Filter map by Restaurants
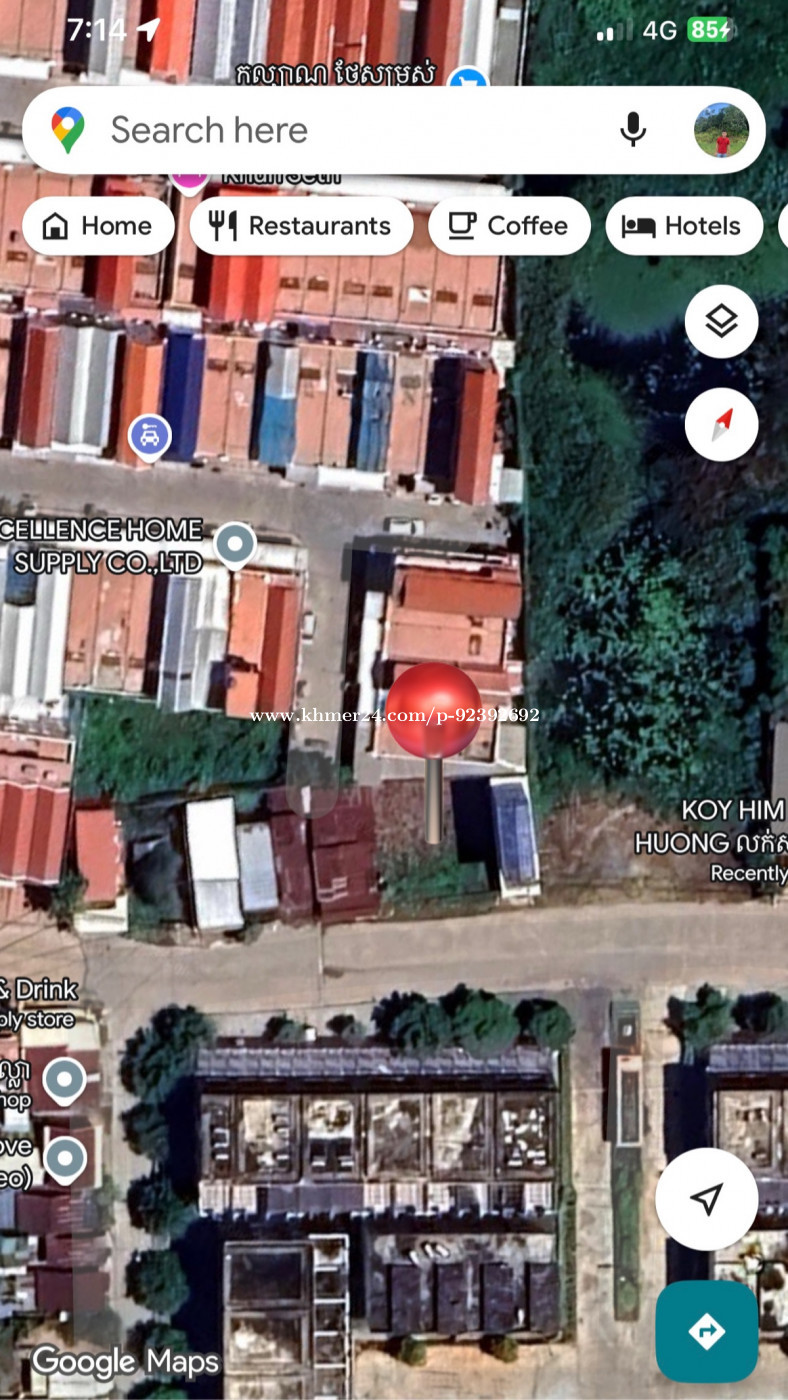The height and width of the screenshot is (1400, 788). (301, 226)
